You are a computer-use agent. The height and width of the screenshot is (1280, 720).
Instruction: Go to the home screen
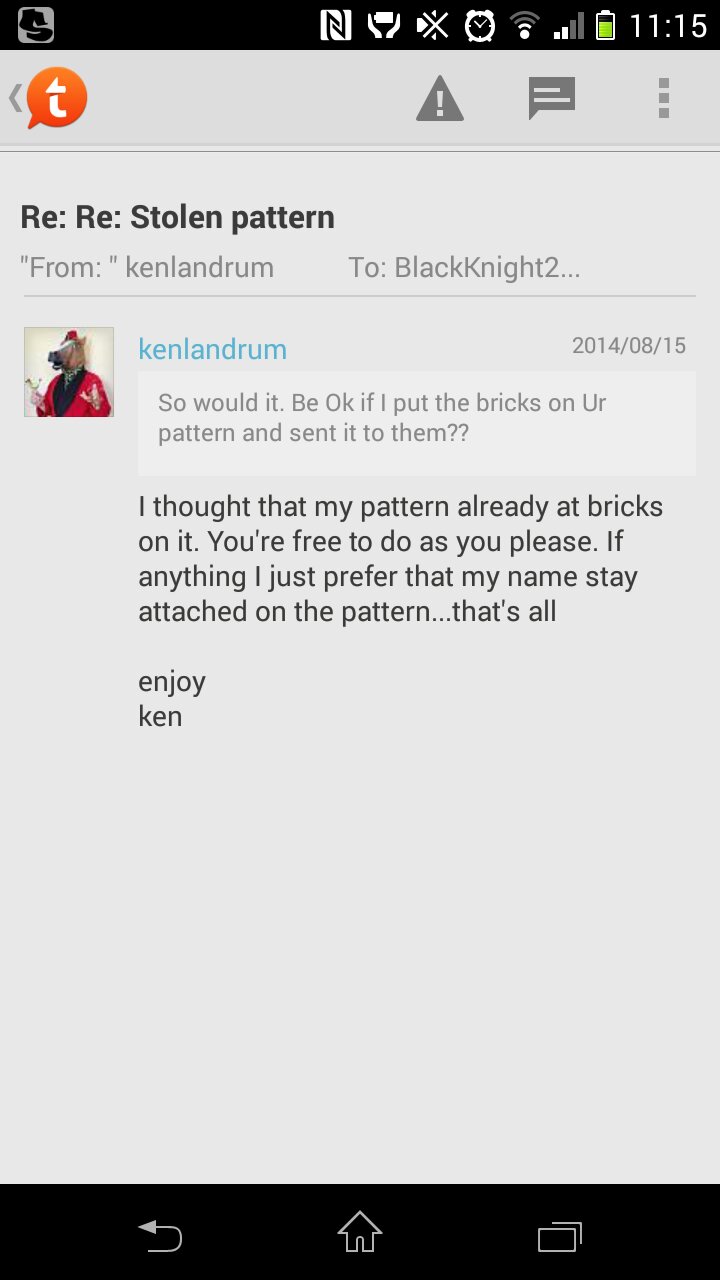[x=360, y=1232]
